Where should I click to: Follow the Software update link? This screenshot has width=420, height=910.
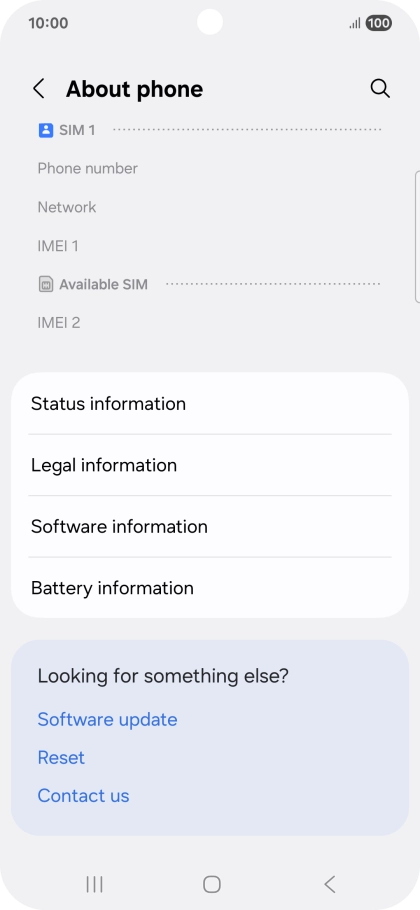[107, 720]
